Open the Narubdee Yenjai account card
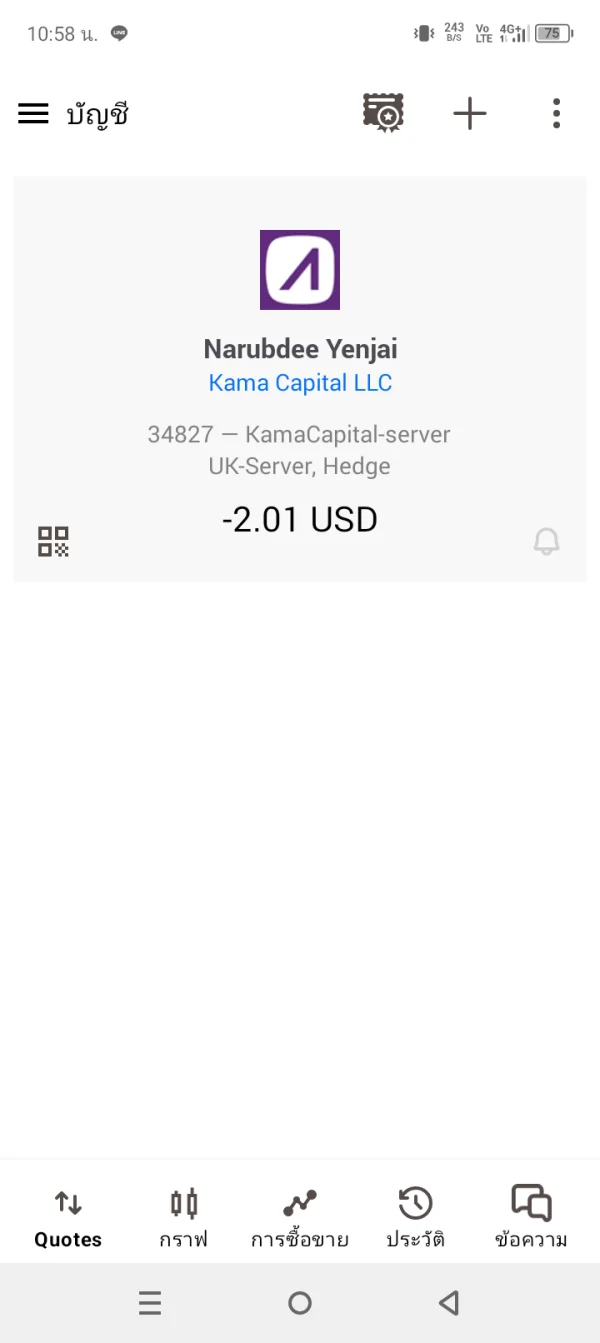The height and width of the screenshot is (1343, 600). [x=300, y=349]
